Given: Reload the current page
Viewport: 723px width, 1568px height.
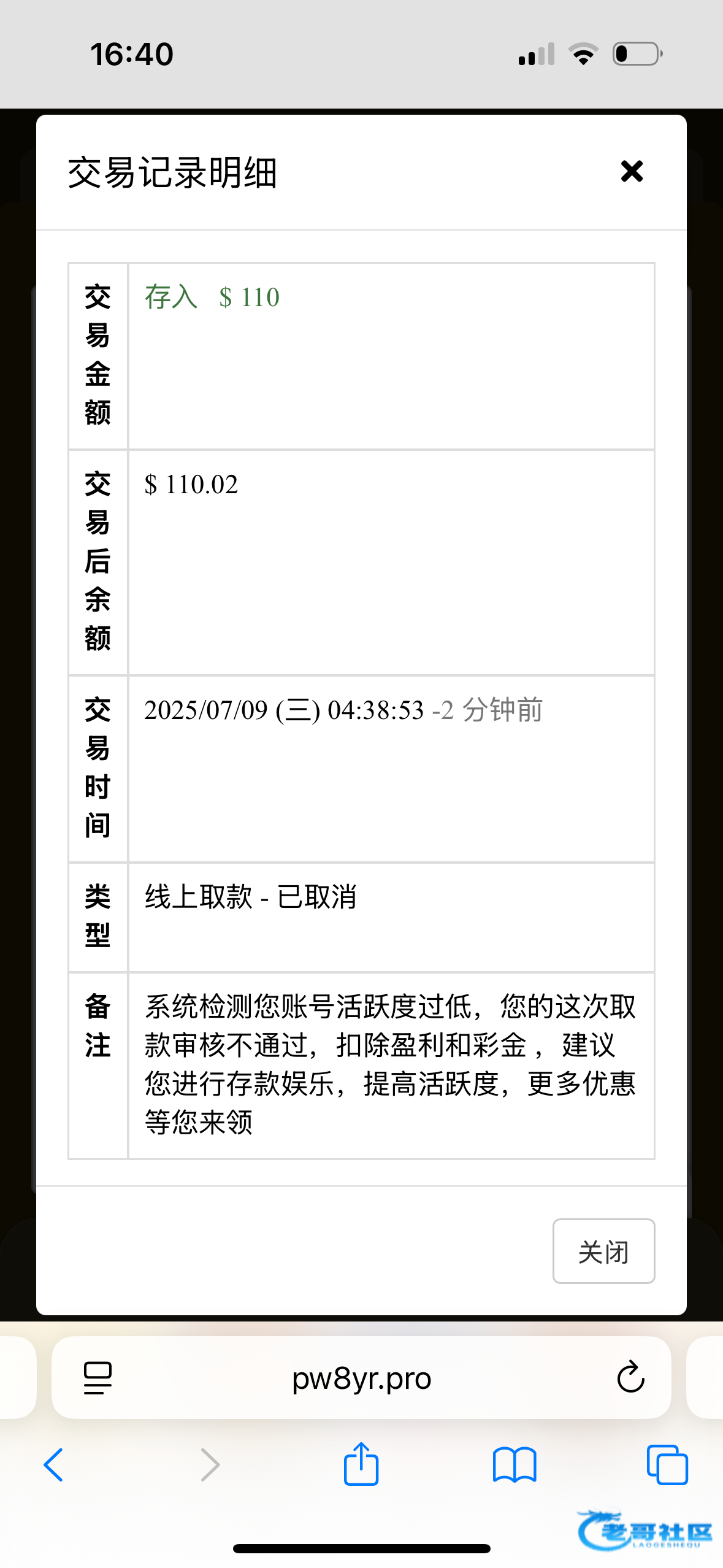Looking at the screenshot, I should pos(630,1378).
